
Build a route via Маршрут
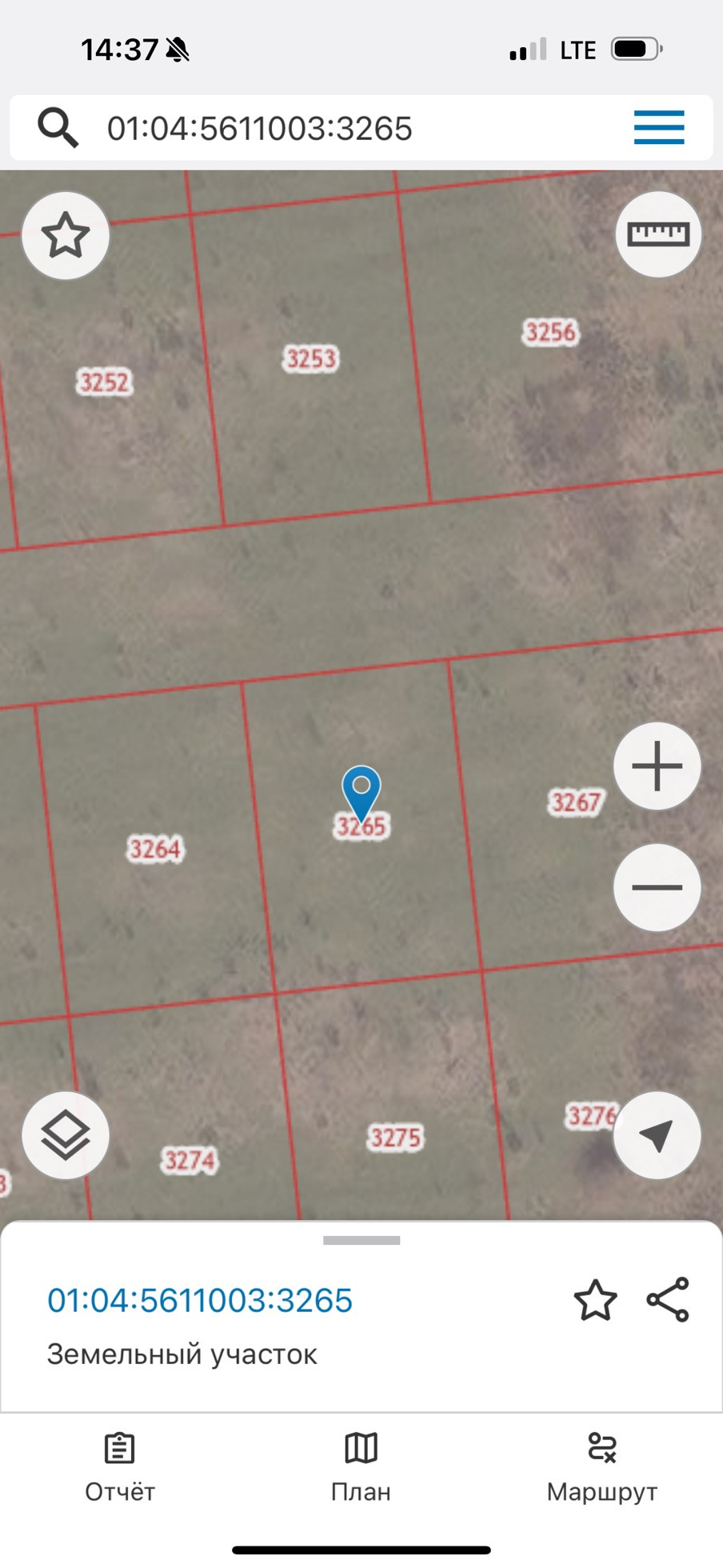[x=602, y=1467]
